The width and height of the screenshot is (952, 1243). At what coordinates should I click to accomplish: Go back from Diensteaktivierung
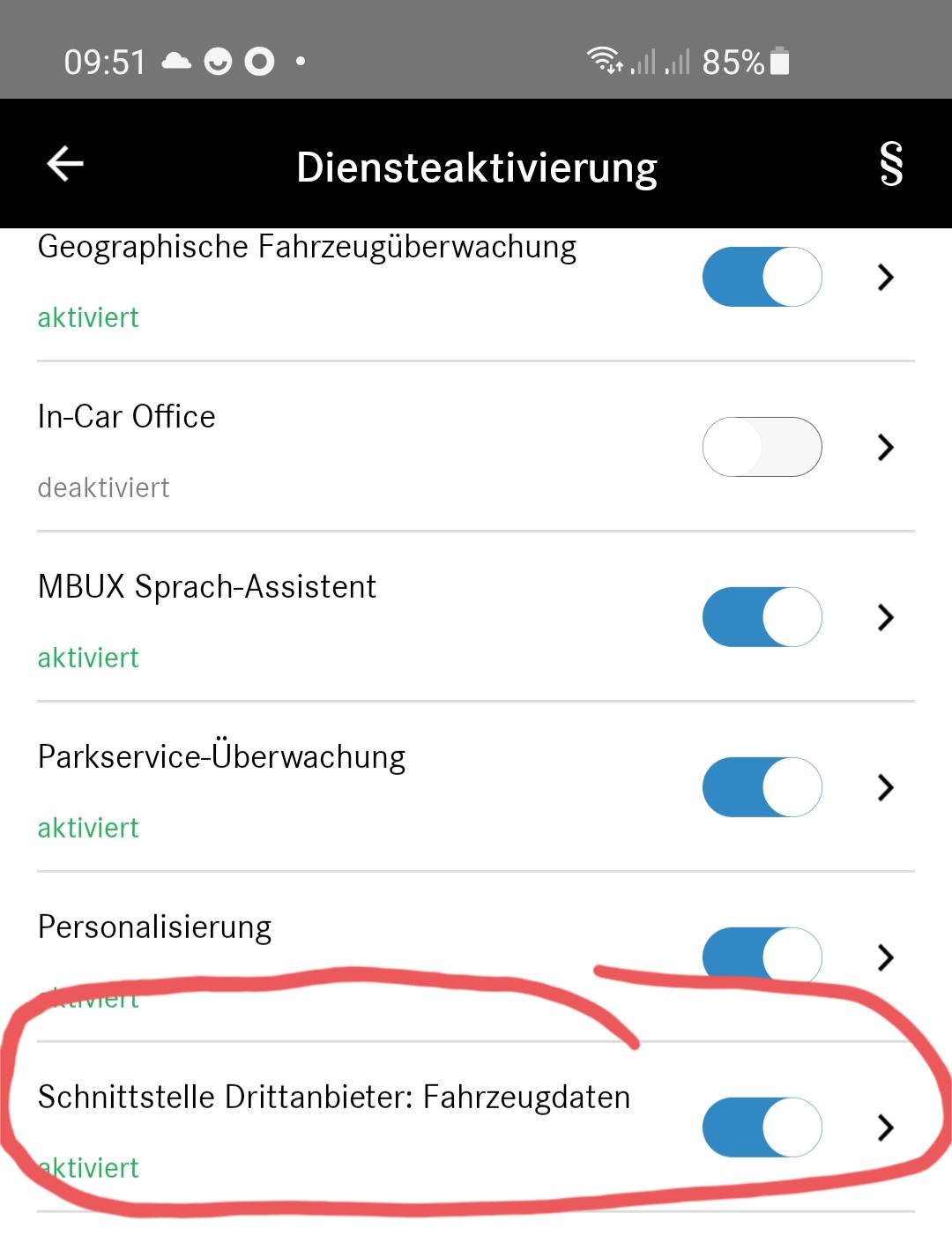coord(65,164)
